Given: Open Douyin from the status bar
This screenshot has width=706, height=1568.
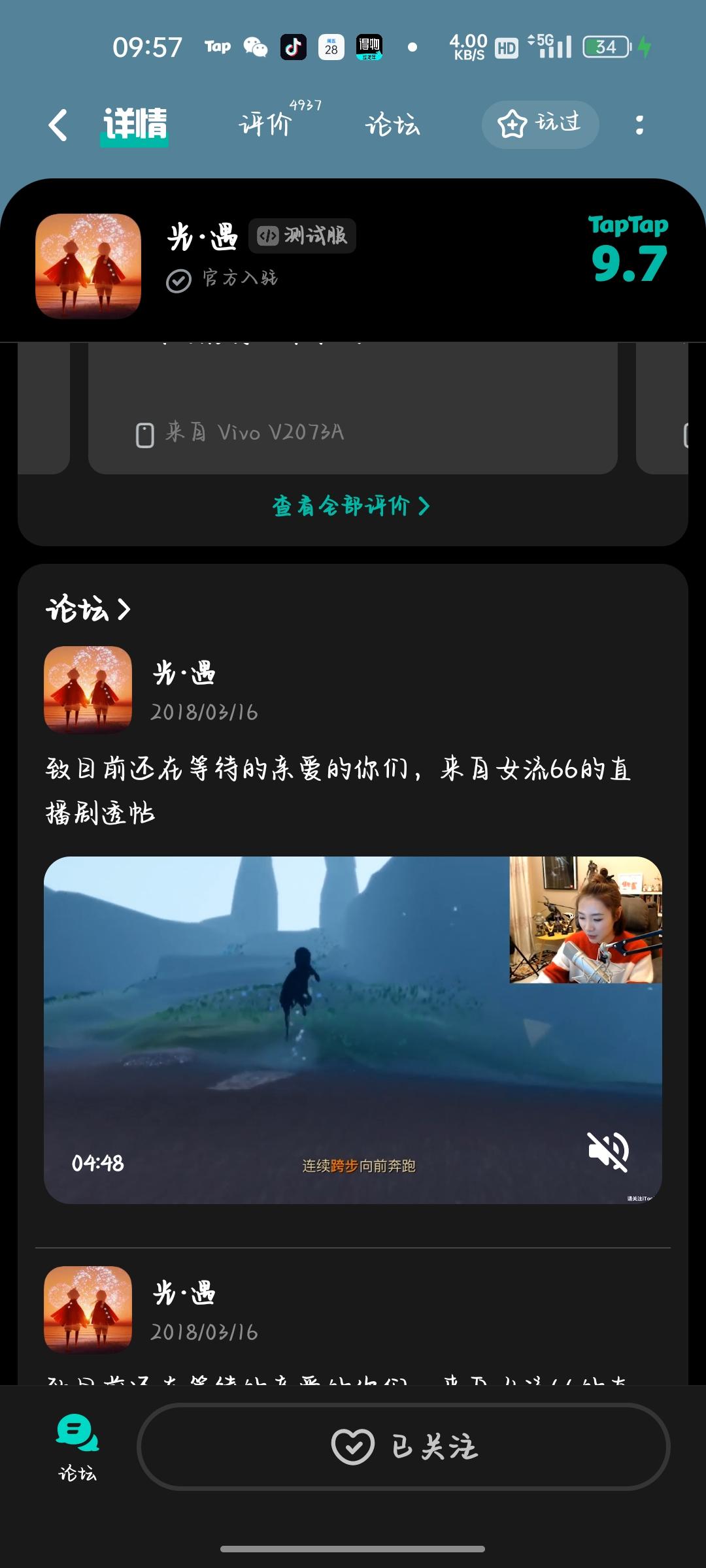Looking at the screenshot, I should click(x=294, y=46).
